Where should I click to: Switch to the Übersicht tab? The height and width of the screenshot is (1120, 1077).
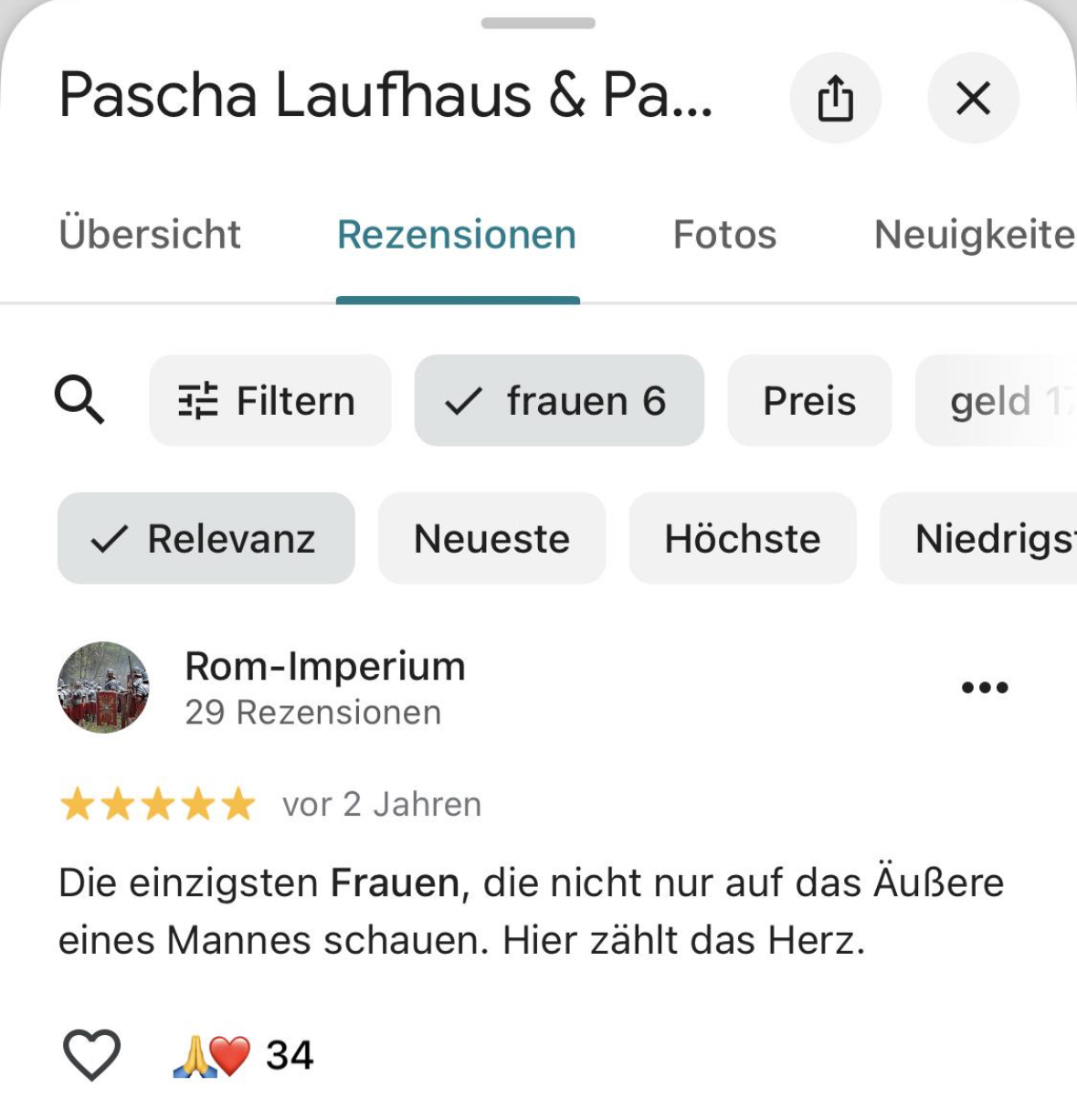150,235
